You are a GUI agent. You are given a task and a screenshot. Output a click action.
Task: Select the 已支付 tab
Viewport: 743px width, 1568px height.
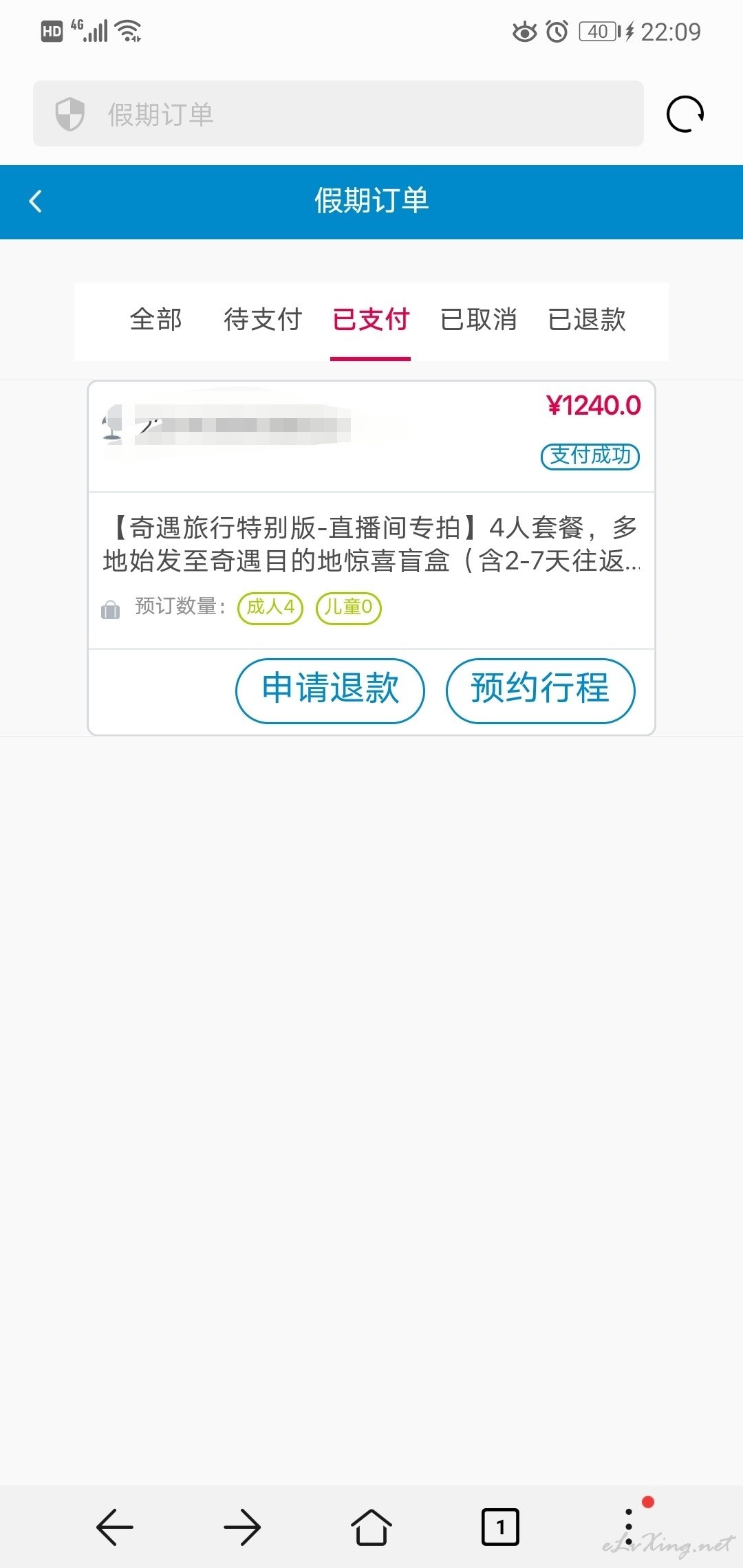(x=371, y=320)
